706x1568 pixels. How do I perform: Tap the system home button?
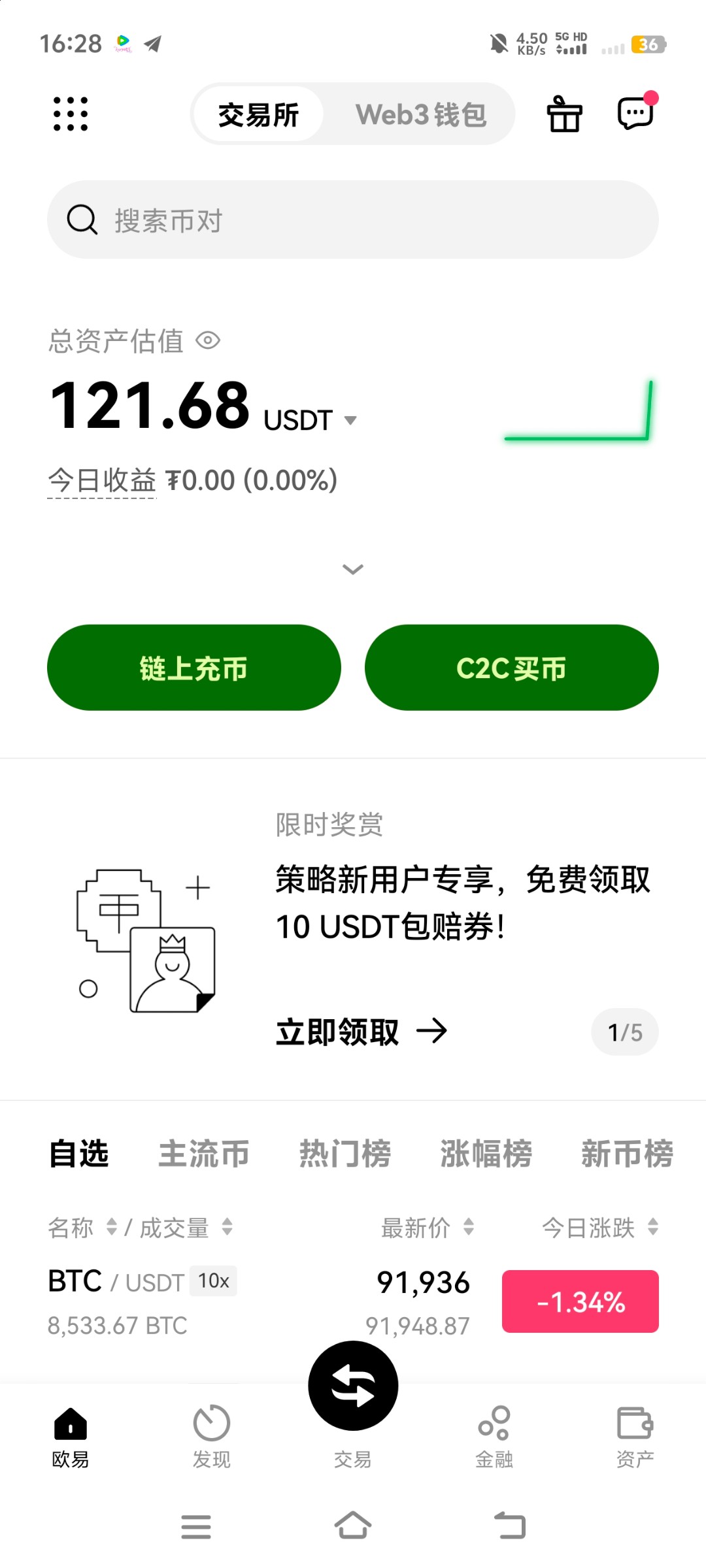click(353, 1526)
